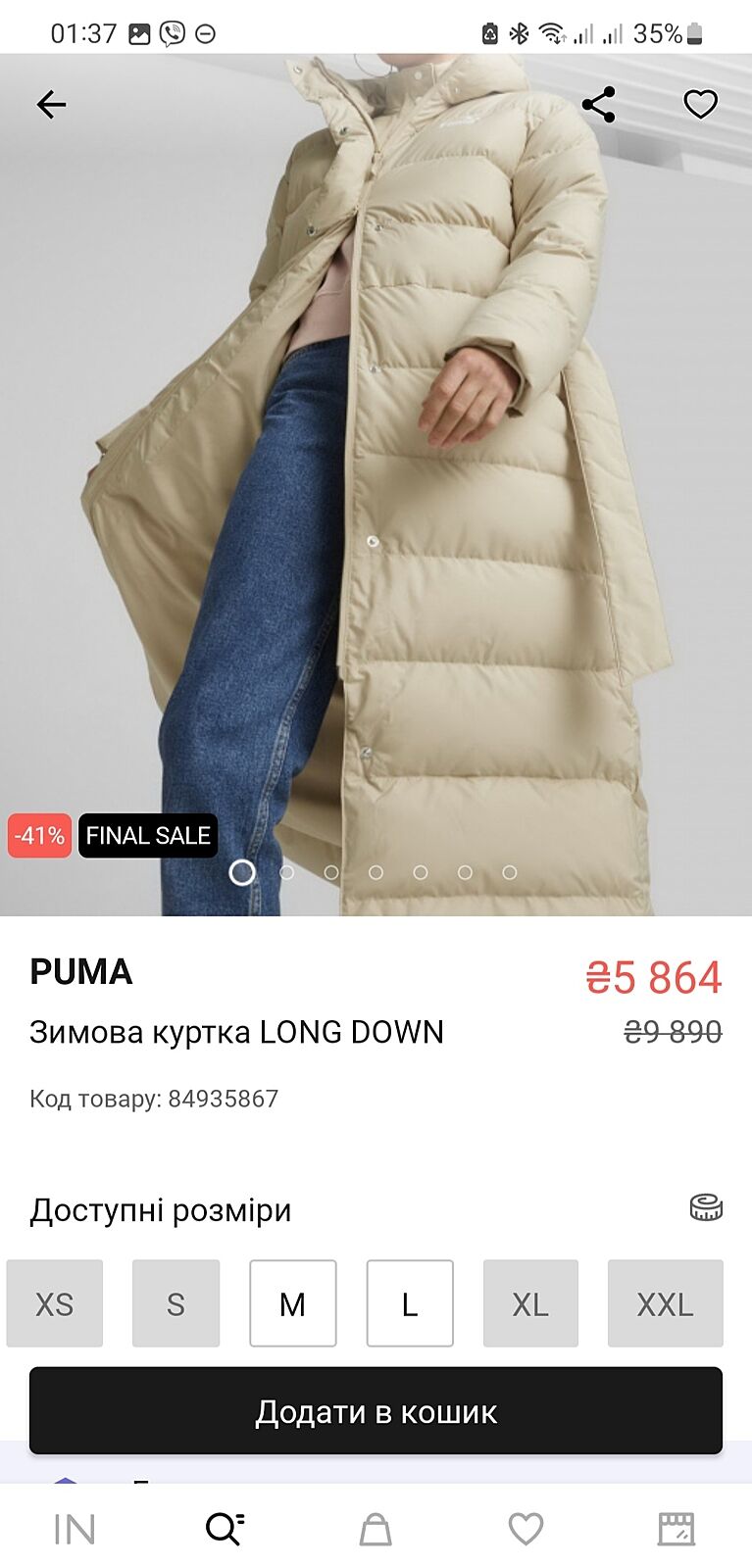This screenshot has height=1568, width=752.
Task: Select size XS
Action: click(55, 1303)
